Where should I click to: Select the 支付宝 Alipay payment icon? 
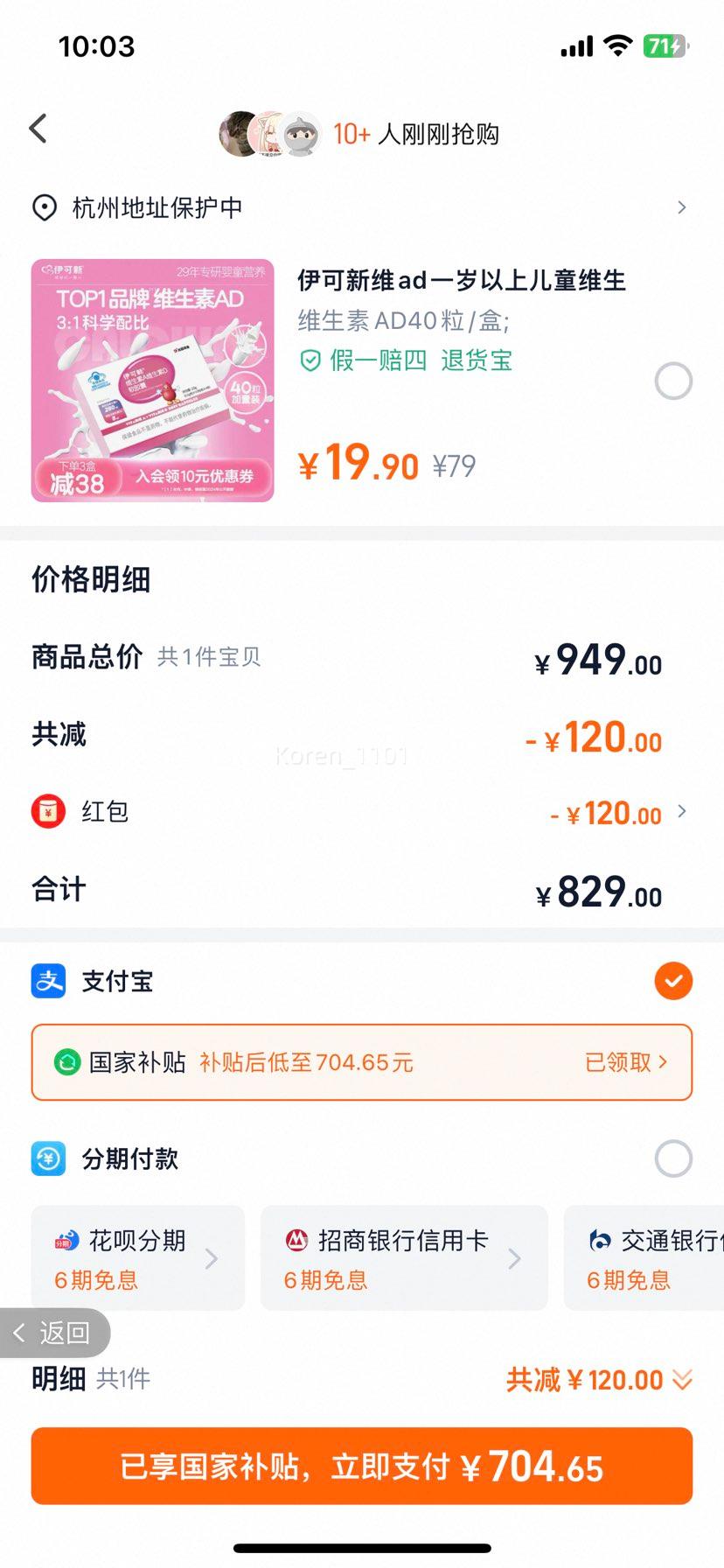point(48,981)
